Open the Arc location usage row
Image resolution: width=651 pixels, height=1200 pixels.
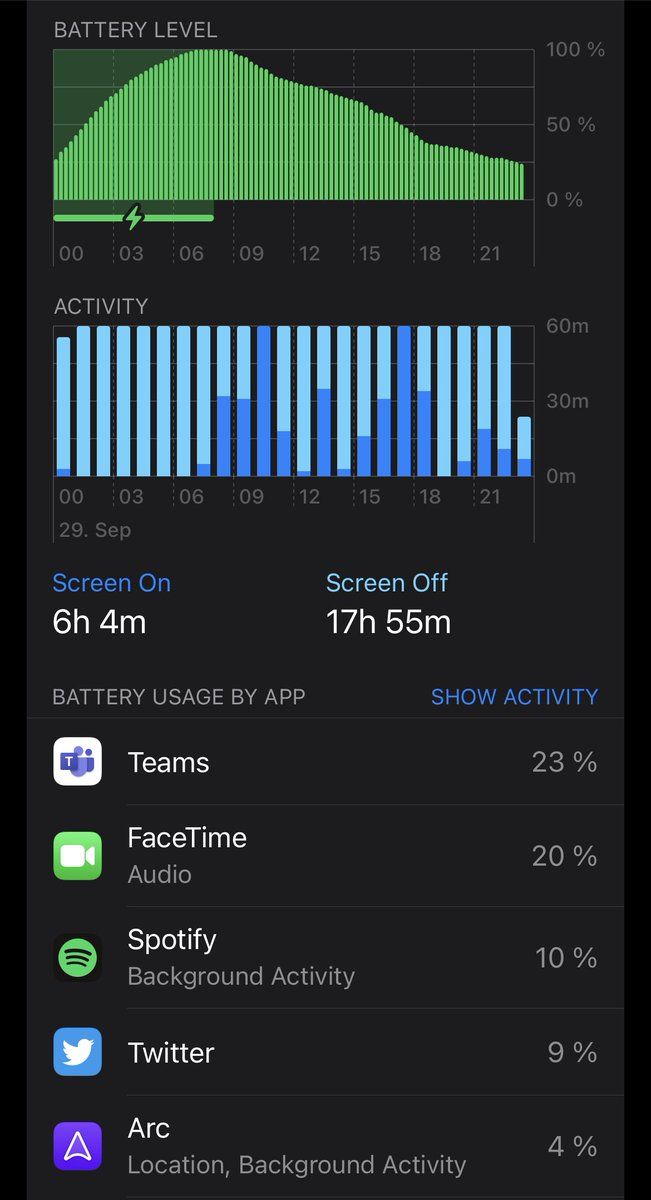click(x=325, y=1146)
